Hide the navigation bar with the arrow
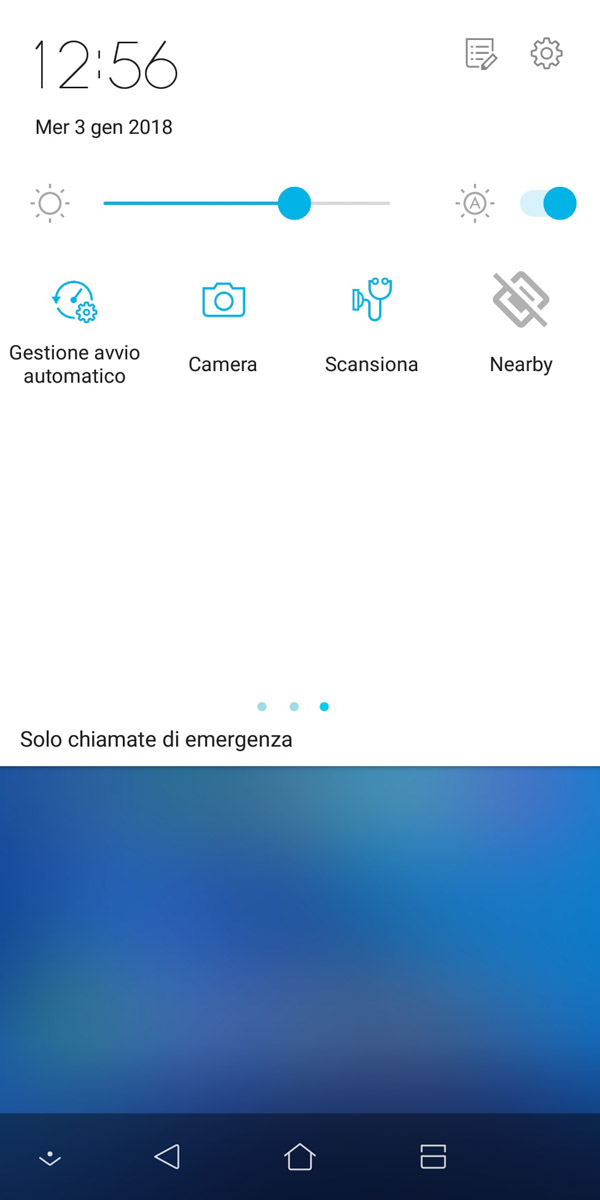This screenshot has height=1200, width=600. (x=49, y=1158)
